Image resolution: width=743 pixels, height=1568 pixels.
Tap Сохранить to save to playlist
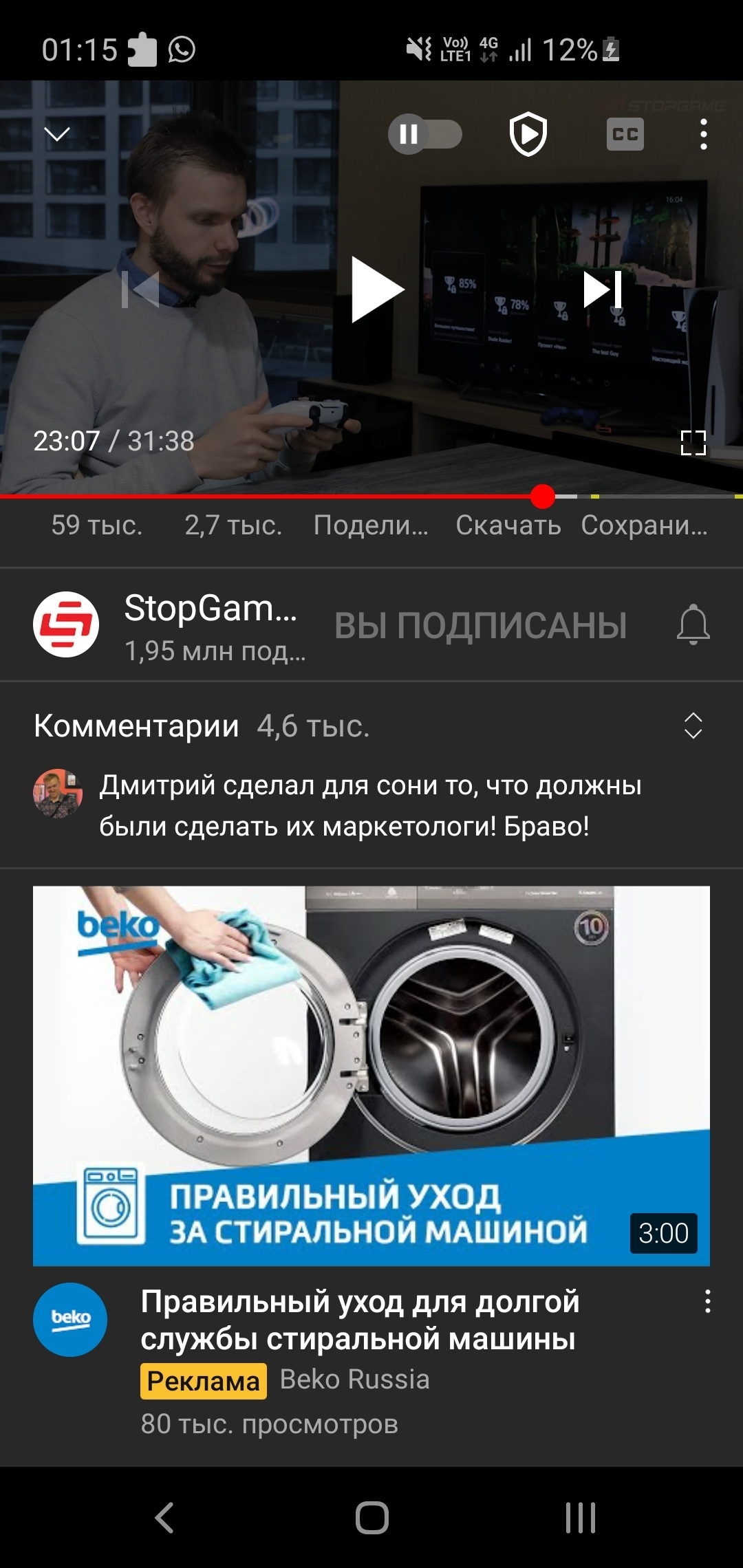644,525
